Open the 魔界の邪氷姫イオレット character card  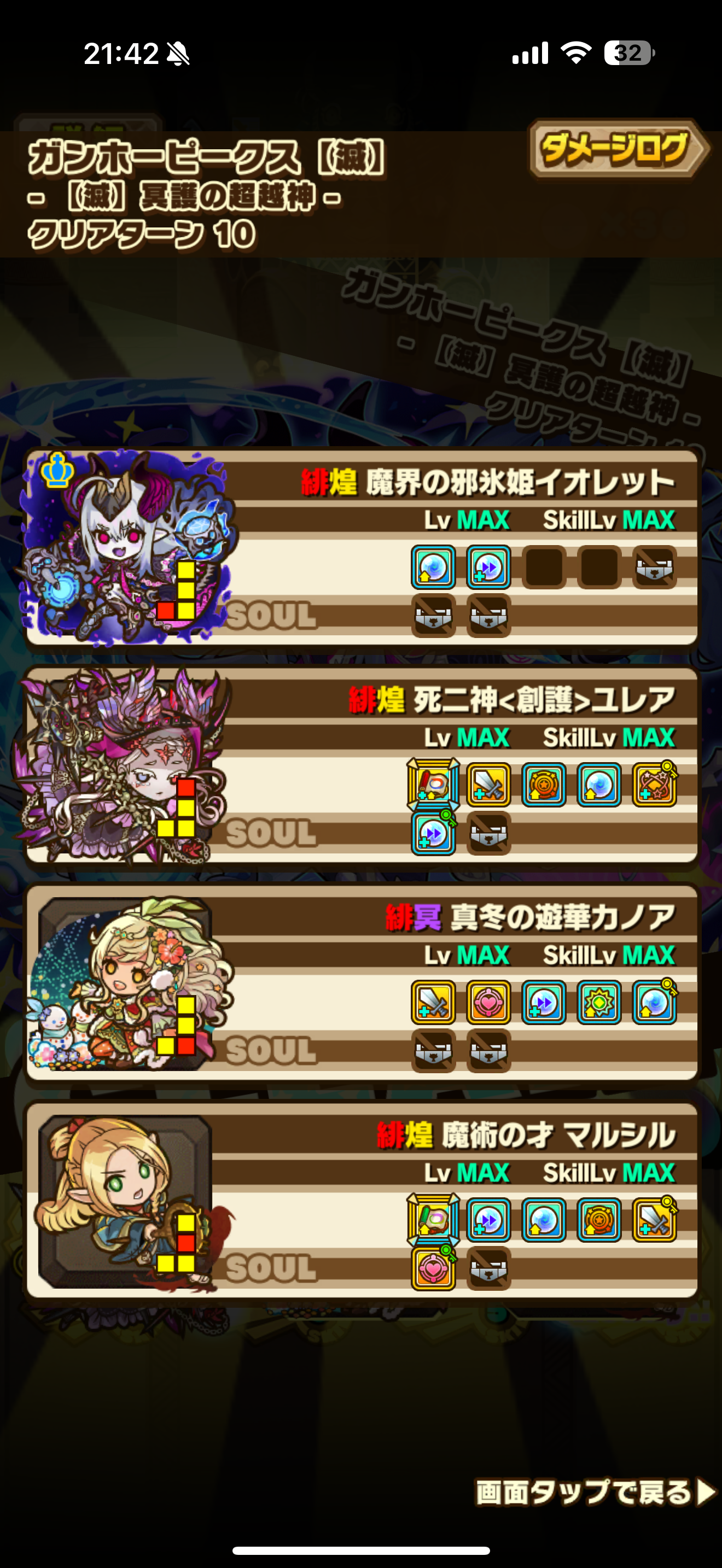(362, 547)
